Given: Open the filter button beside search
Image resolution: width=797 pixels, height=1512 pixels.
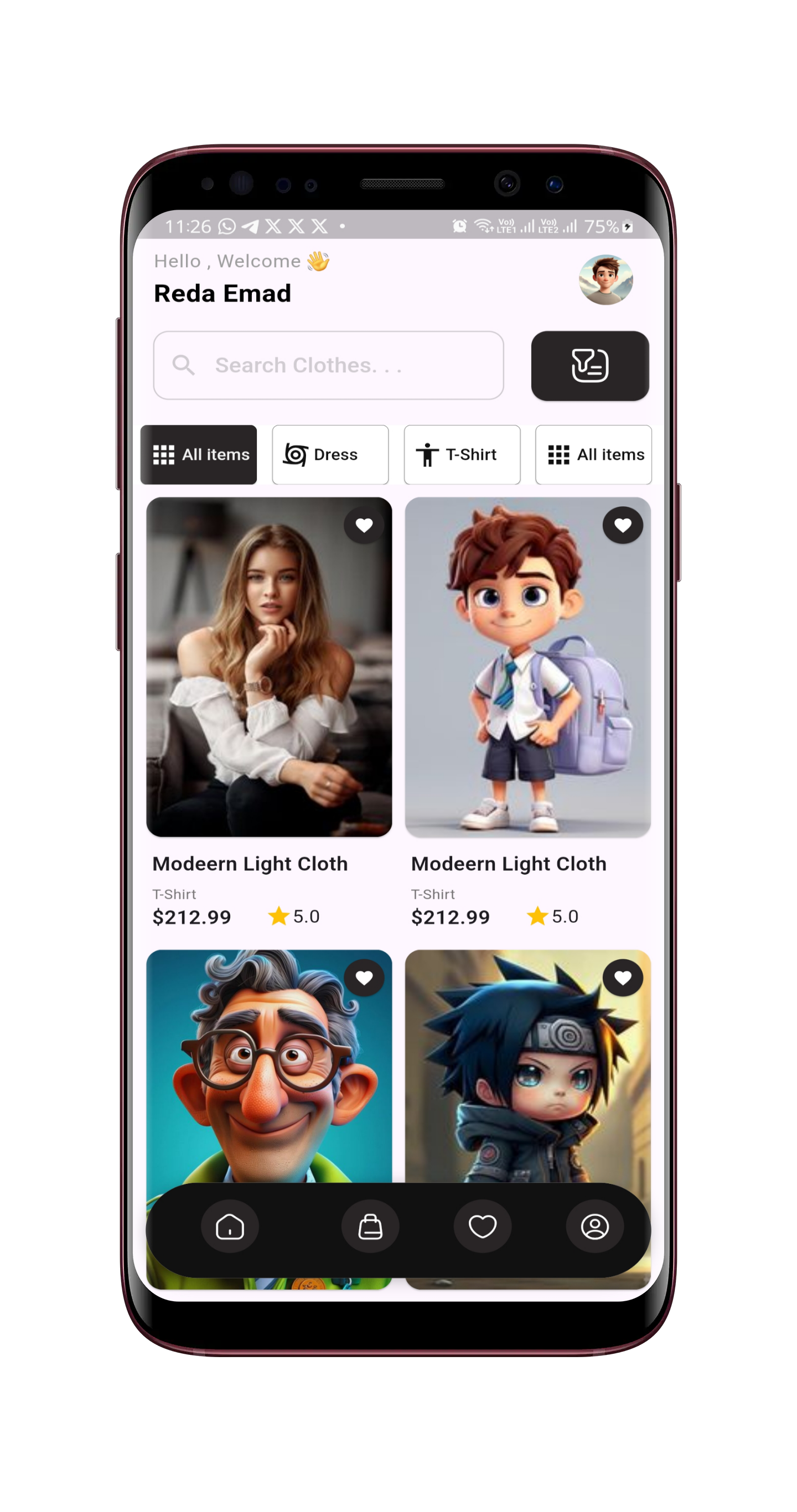Looking at the screenshot, I should (x=589, y=366).
